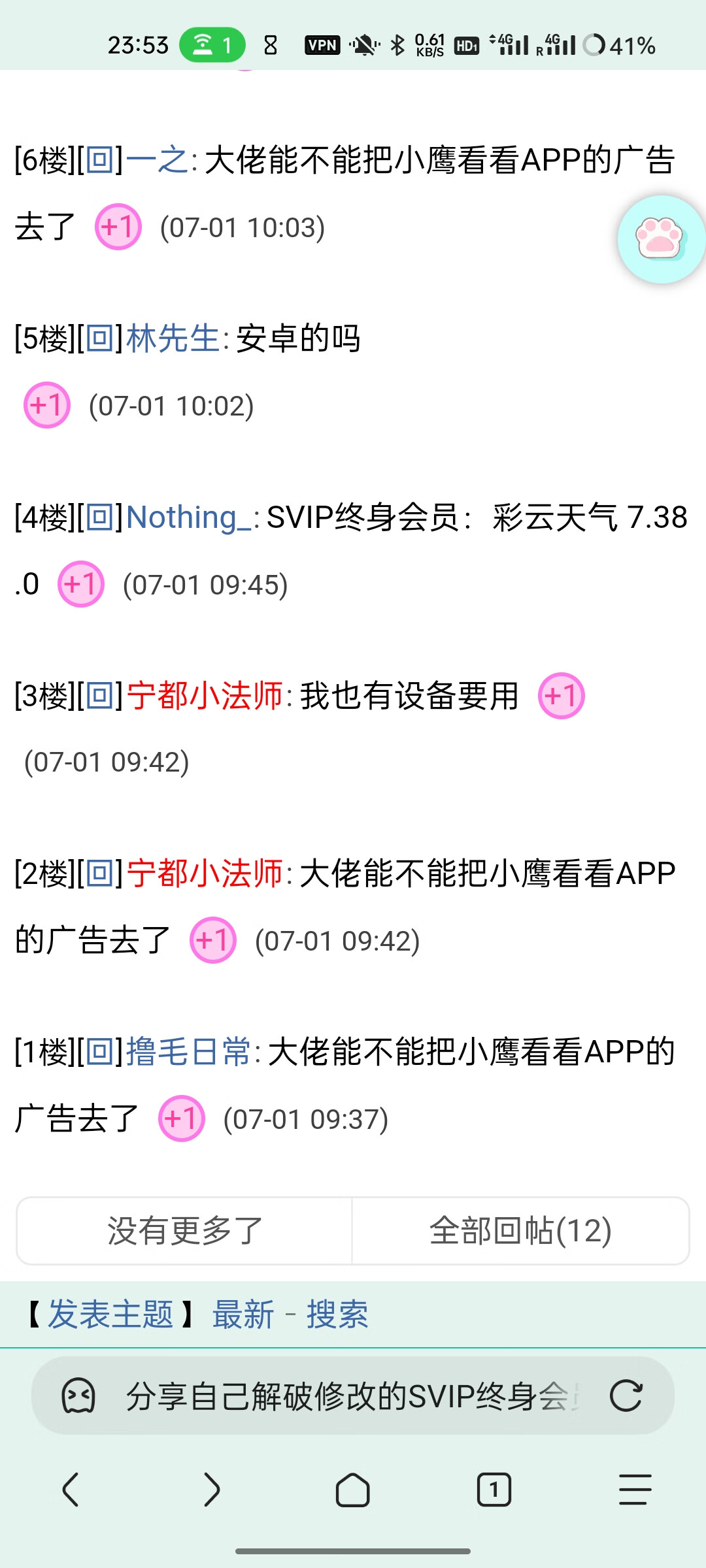Tap +1 on Nothing_'s comment
Screen dimensions: 706x1568
click(x=81, y=584)
